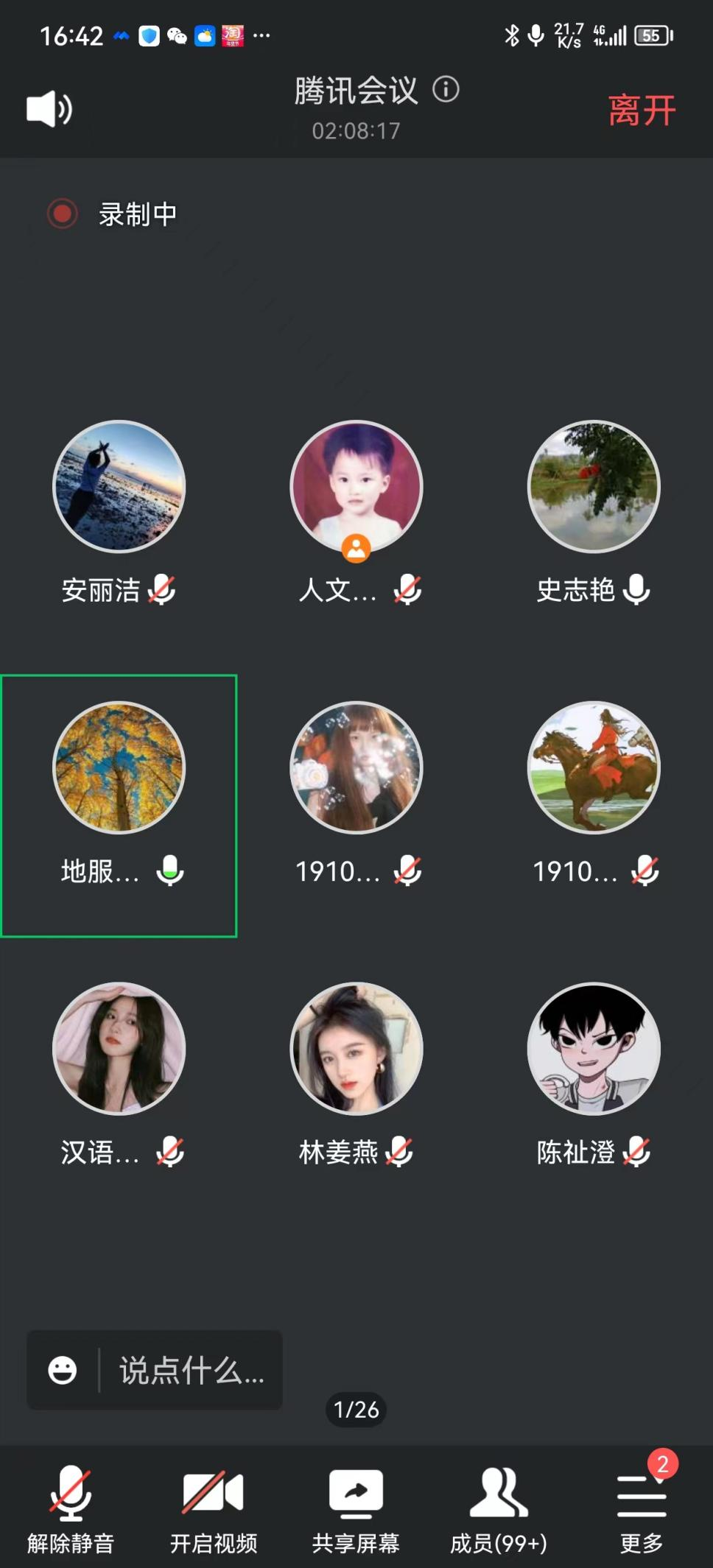Select the speaking participant 地服…

(119, 768)
